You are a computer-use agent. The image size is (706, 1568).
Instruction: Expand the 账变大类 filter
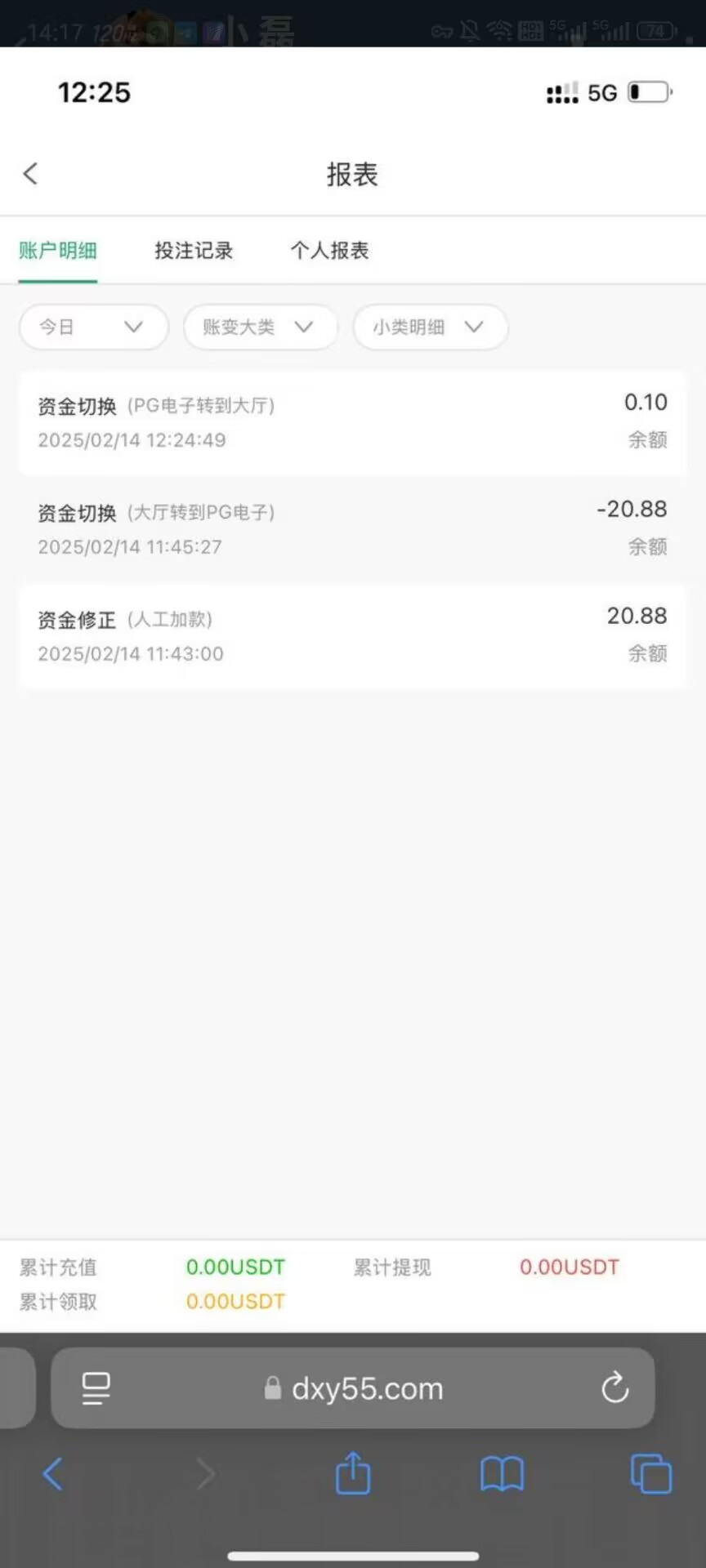coord(260,327)
